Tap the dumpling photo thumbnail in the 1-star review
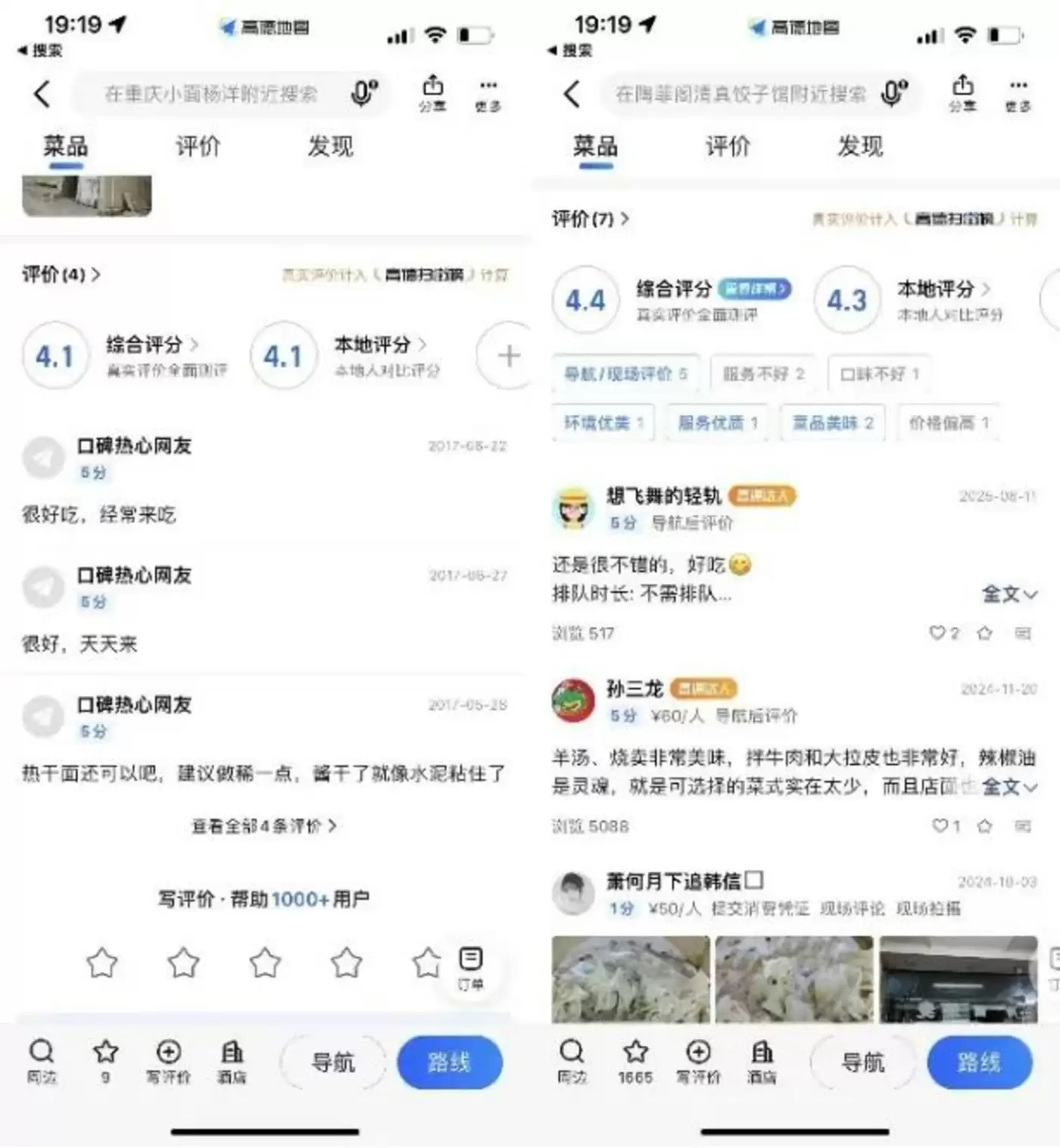Image resolution: width=1060 pixels, height=1148 pixels. (x=631, y=979)
